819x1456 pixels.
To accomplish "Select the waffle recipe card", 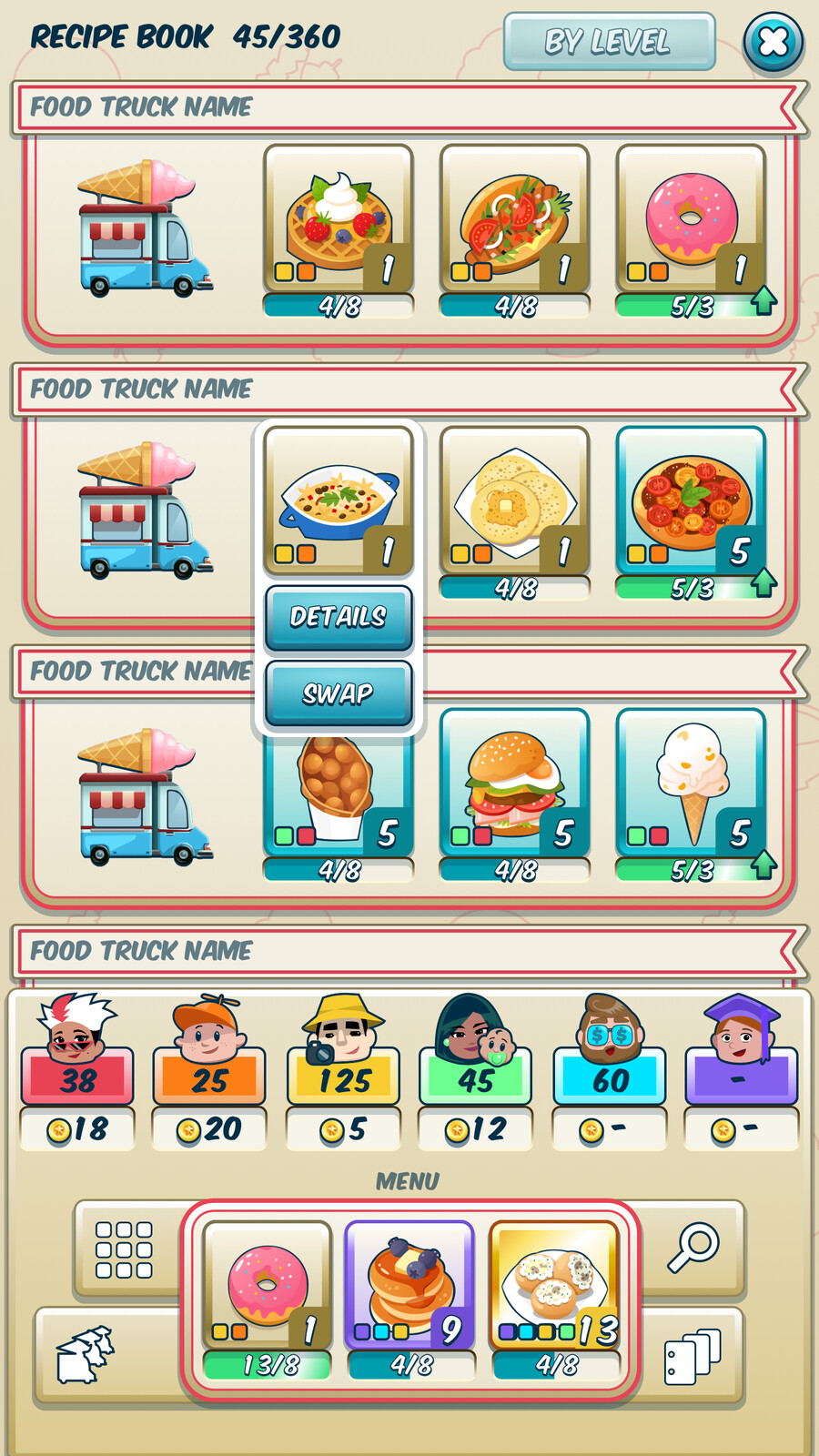I will tap(338, 218).
